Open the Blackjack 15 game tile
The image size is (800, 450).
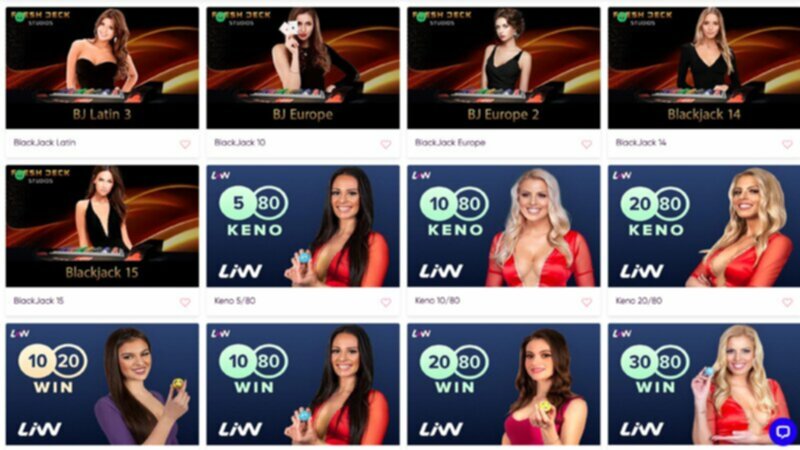coord(102,226)
